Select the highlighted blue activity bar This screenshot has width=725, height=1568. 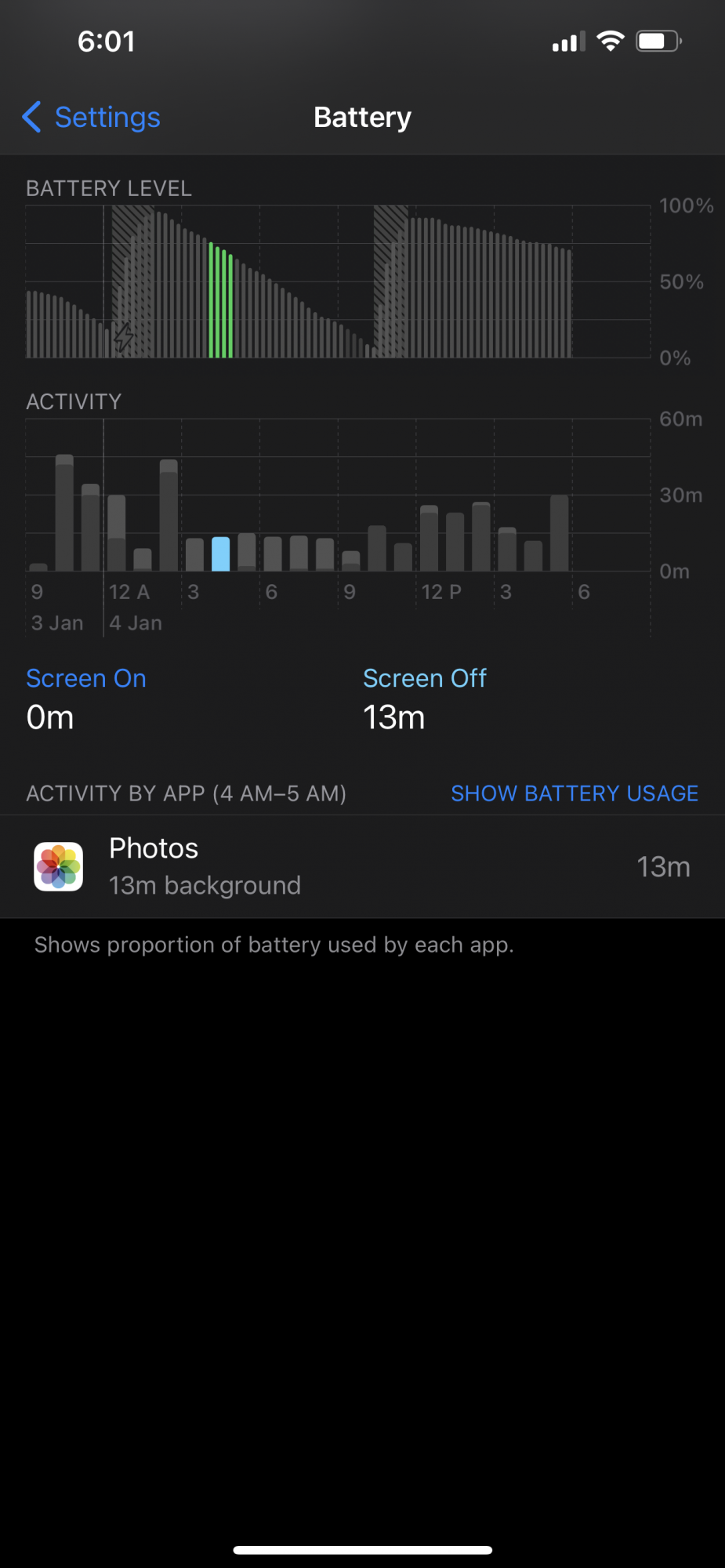click(221, 554)
